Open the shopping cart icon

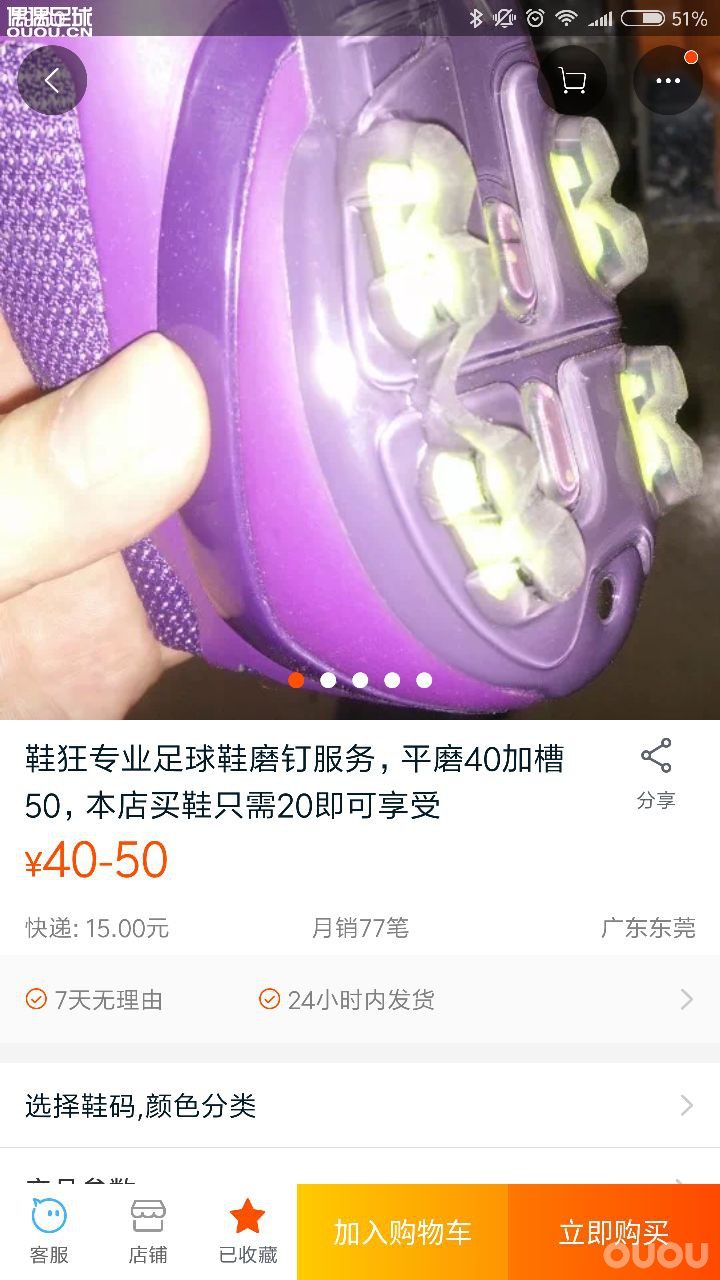click(x=573, y=80)
